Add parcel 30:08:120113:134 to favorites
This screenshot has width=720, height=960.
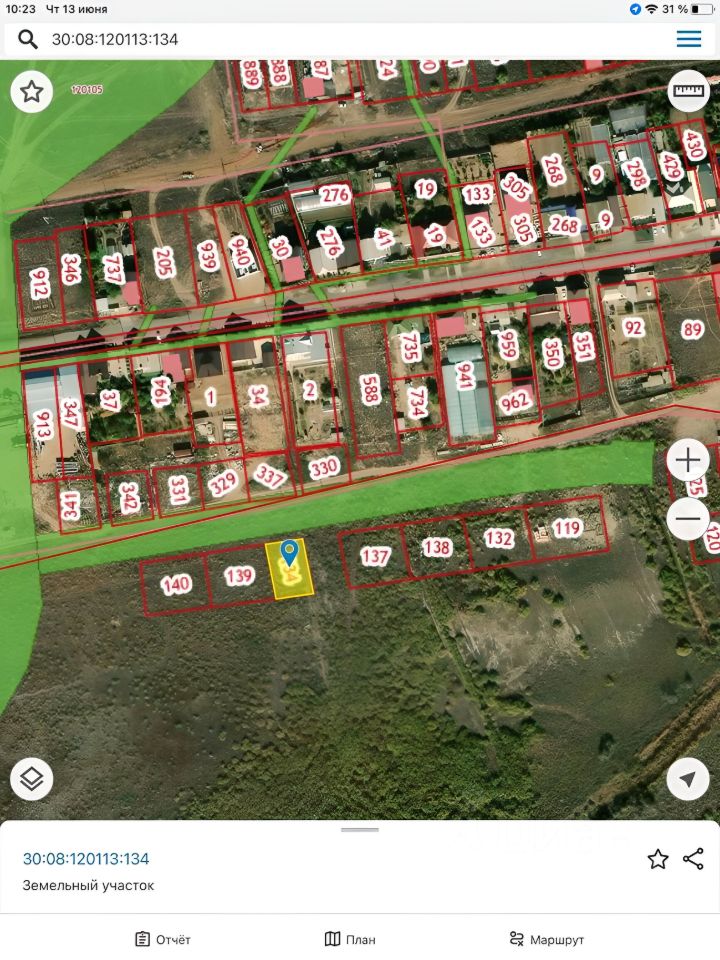point(658,859)
